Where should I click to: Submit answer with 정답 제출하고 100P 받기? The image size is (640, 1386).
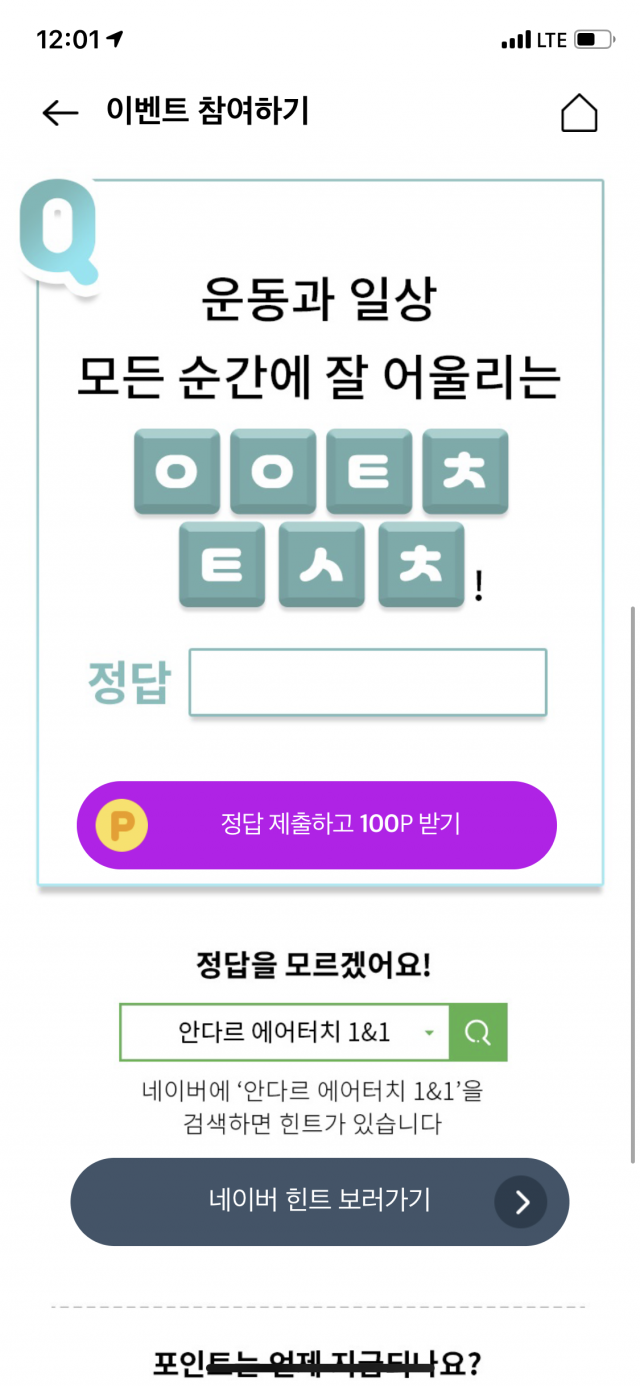pos(317,825)
